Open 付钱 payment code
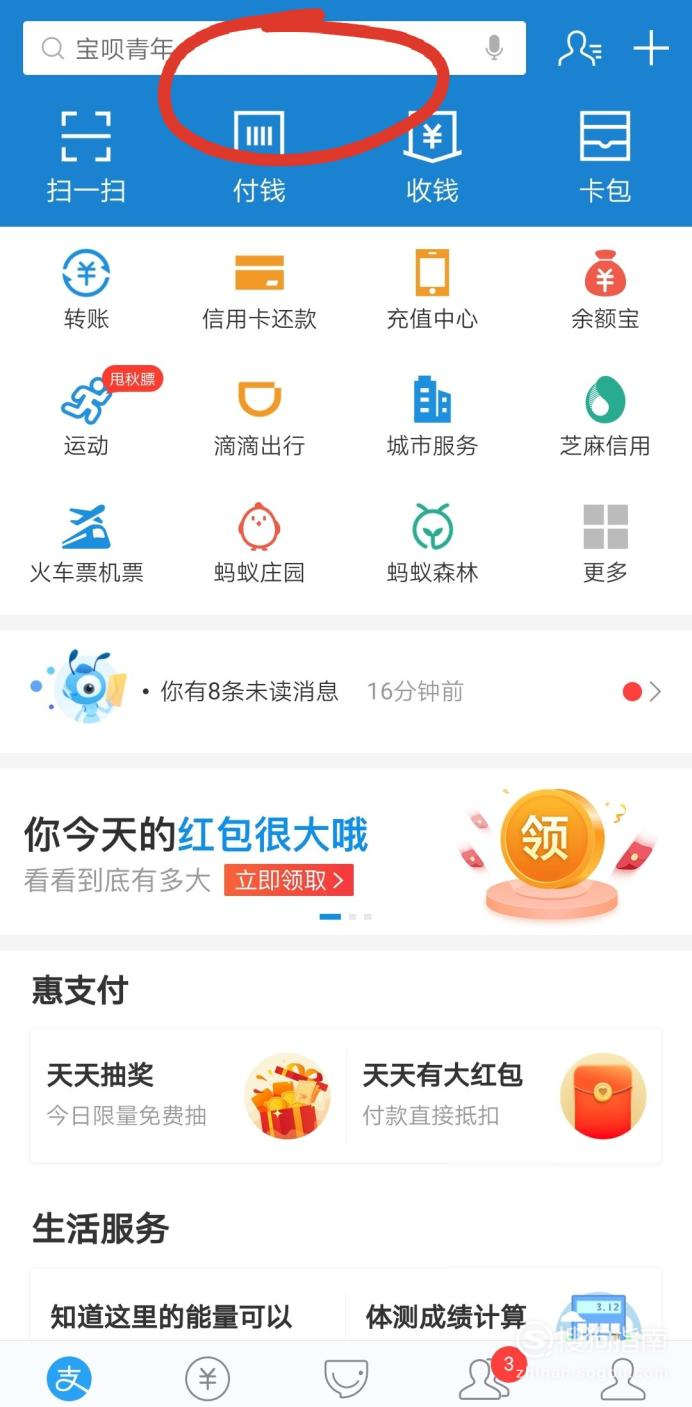 (259, 156)
